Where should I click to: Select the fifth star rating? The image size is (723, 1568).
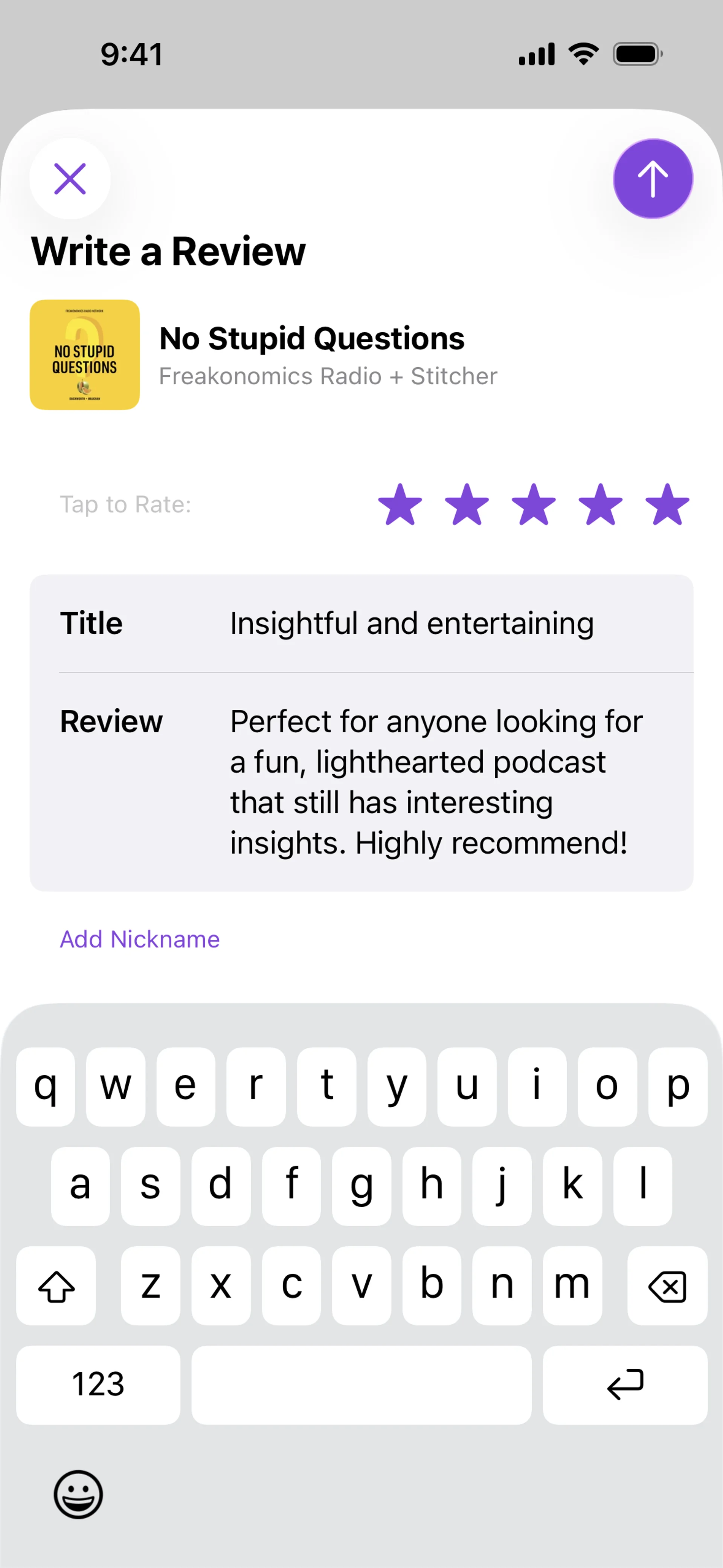pos(667,504)
